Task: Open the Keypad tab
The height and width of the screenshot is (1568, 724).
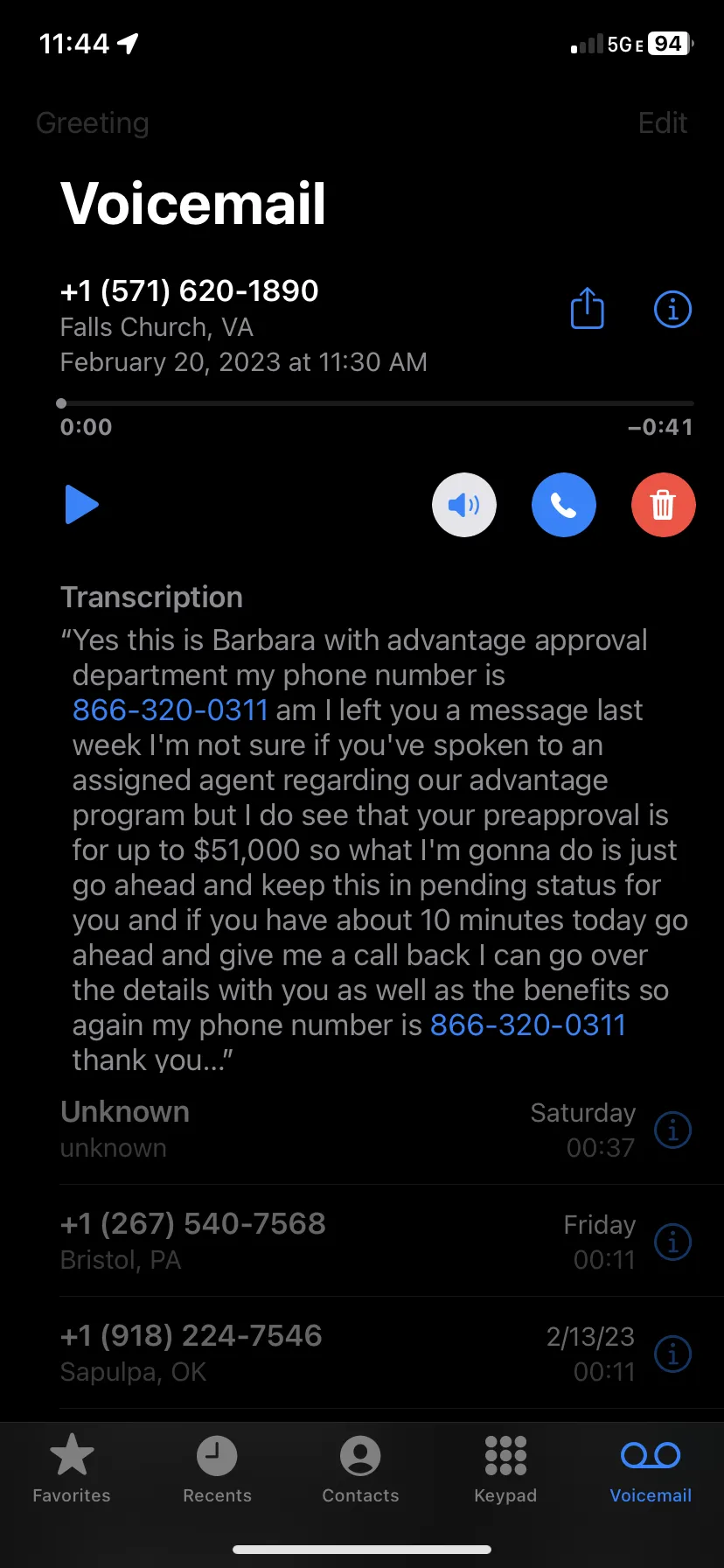Action: coord(505,1469)
